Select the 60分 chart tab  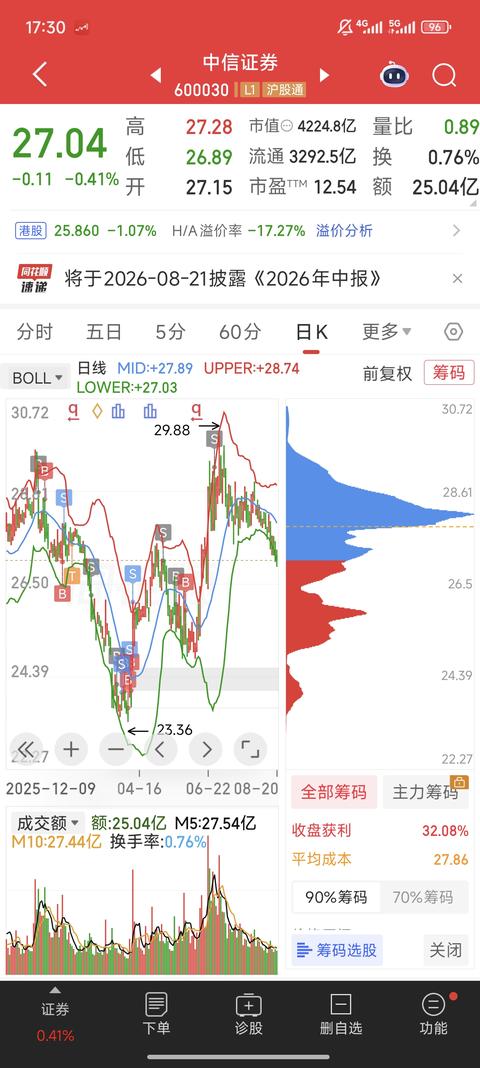click(240, 332)
